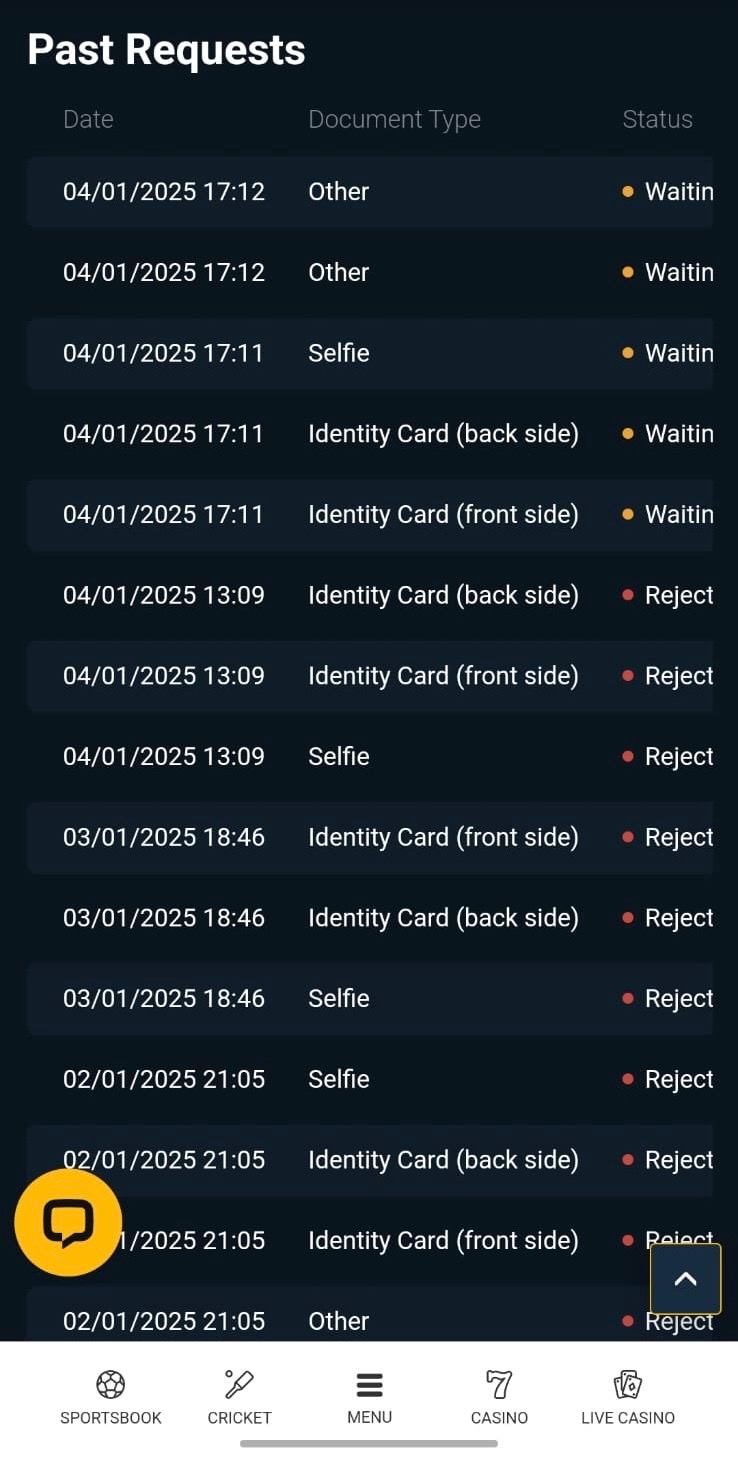Open the live chat support bubble

tap(68, 1222)
